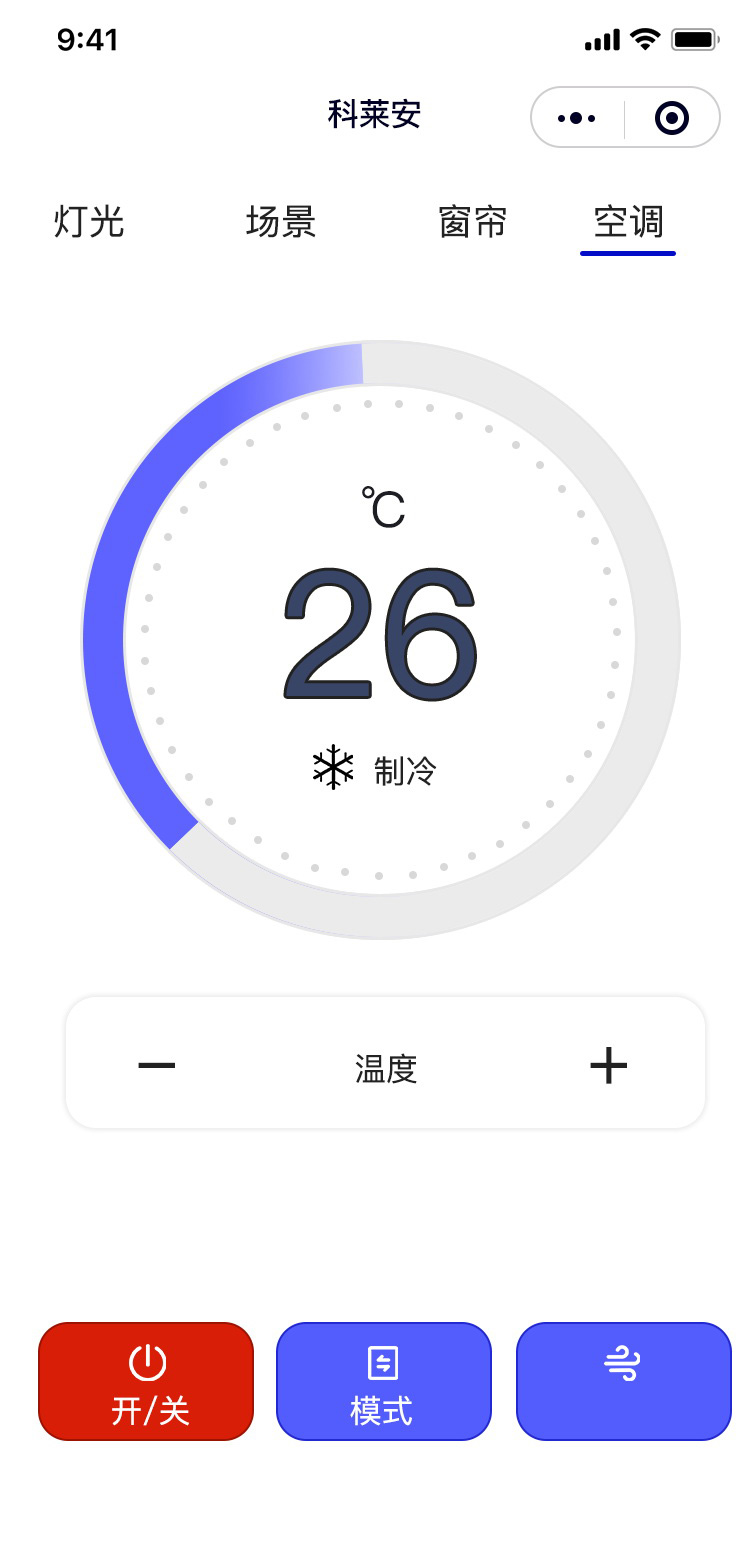Toggle AC power with 开/关 button
This screenshot has height=1556, width=750.
[146, 1381]
